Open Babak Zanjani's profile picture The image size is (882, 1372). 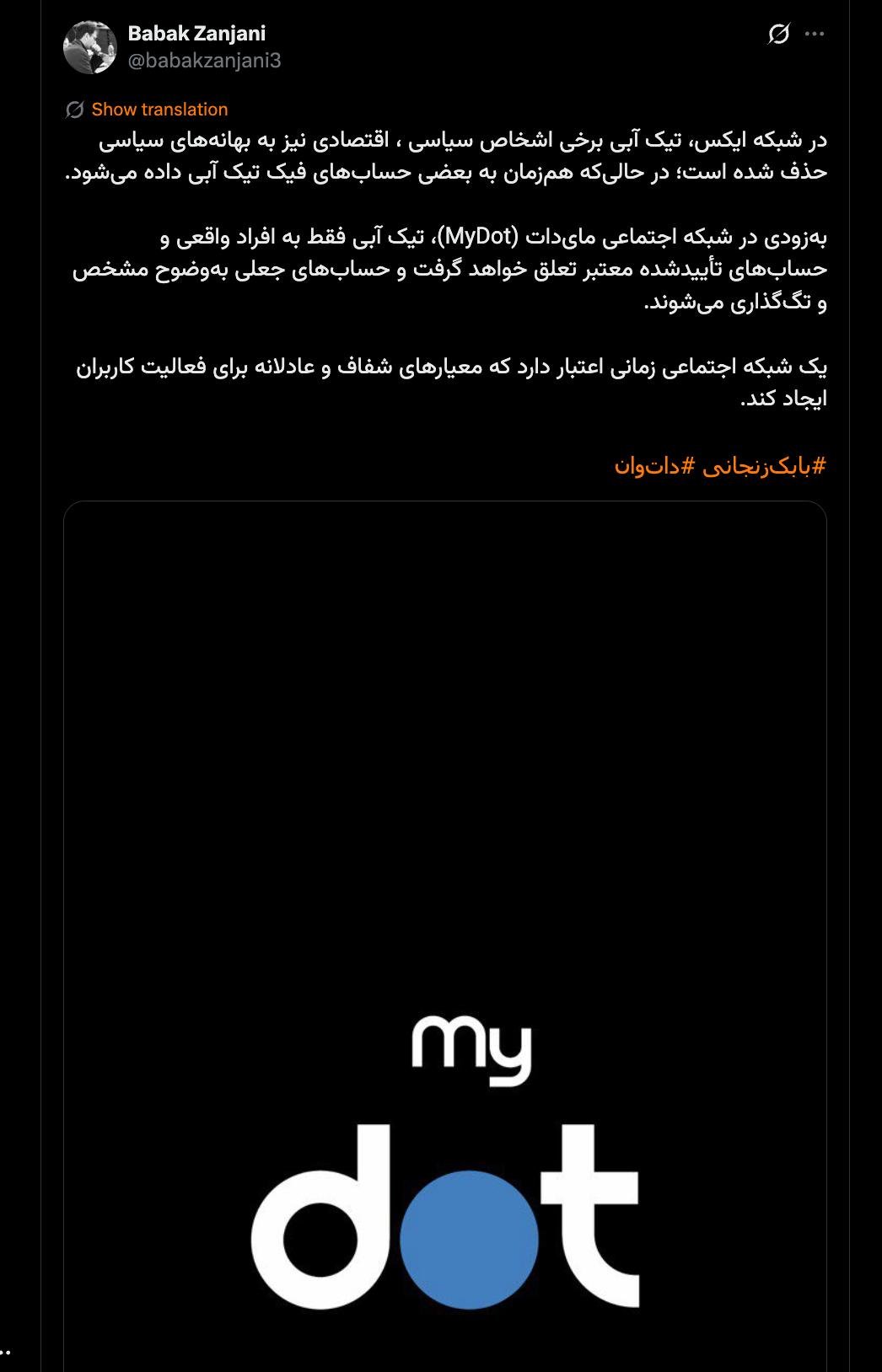(89, 47)
